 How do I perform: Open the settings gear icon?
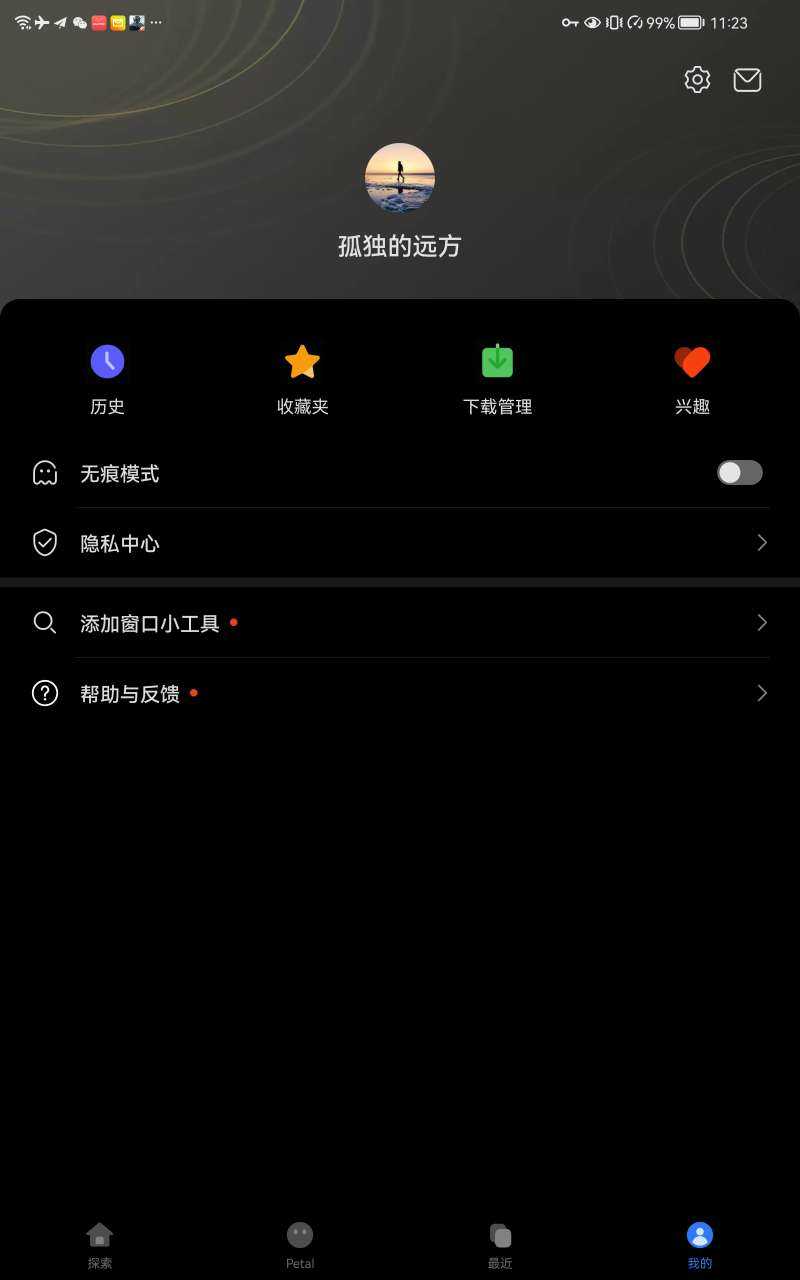click(x=697, y=80)
